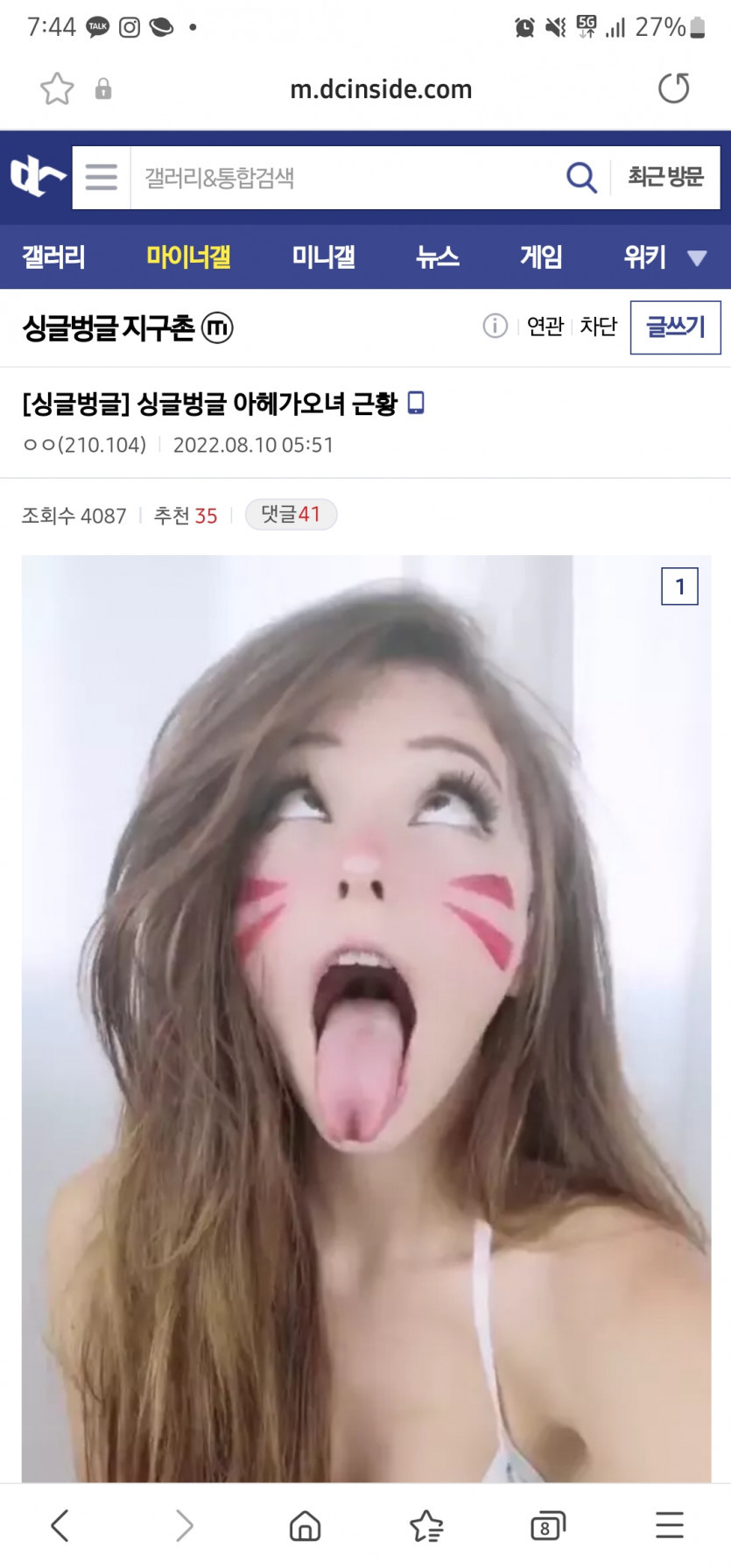Reload the page
Screen dimensions: 731x1568
click(x=673, y=88)
